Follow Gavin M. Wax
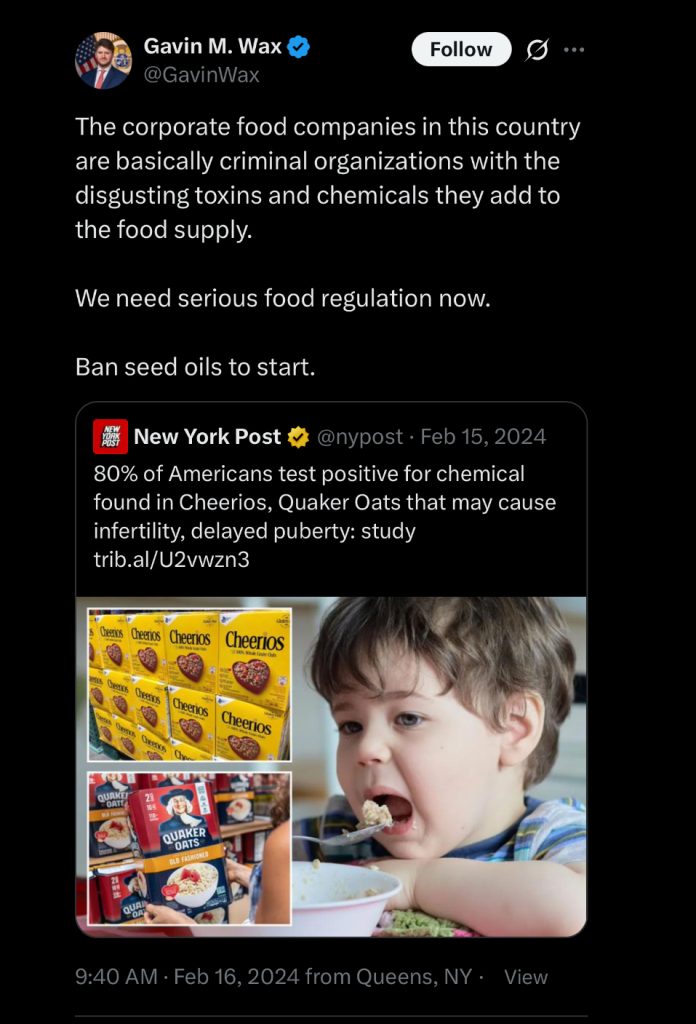 coord(461,49)
